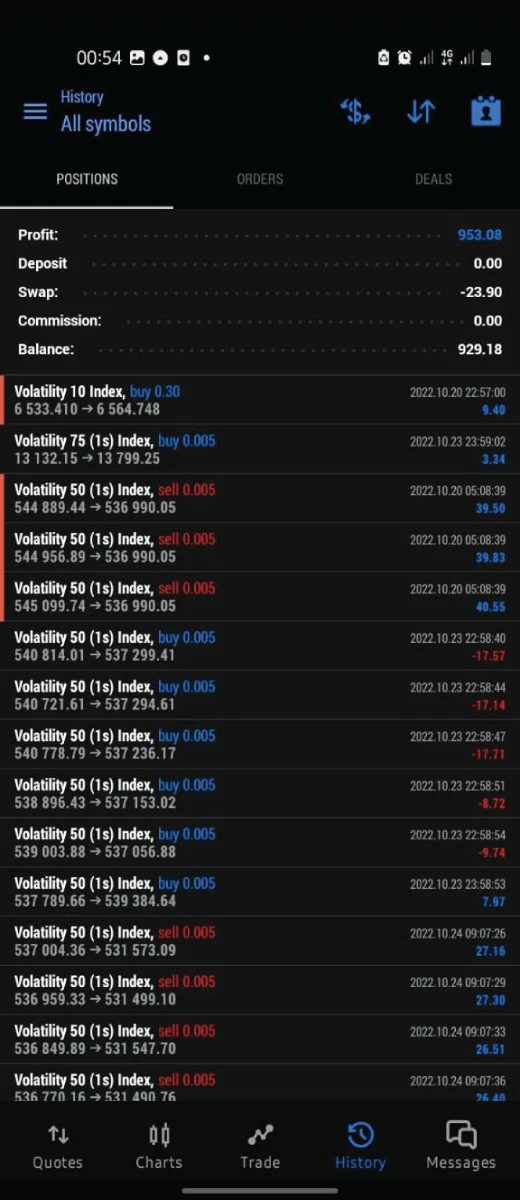520x1200 pixels.
Task: Expand the sell position with 27.16 profit
Action: tap(260, 941)
